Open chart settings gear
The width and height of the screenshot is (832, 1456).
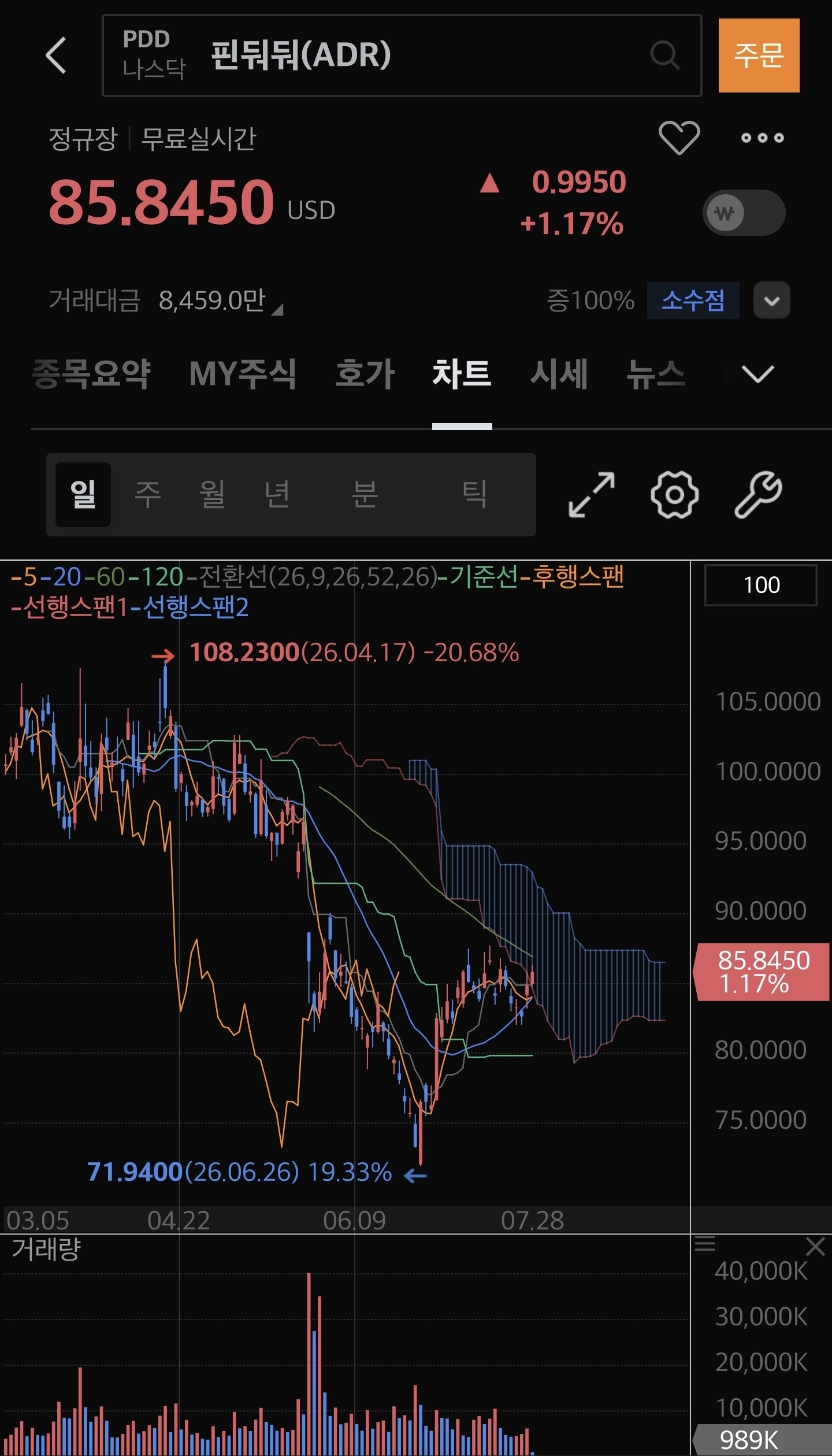(x=675, y=495)
